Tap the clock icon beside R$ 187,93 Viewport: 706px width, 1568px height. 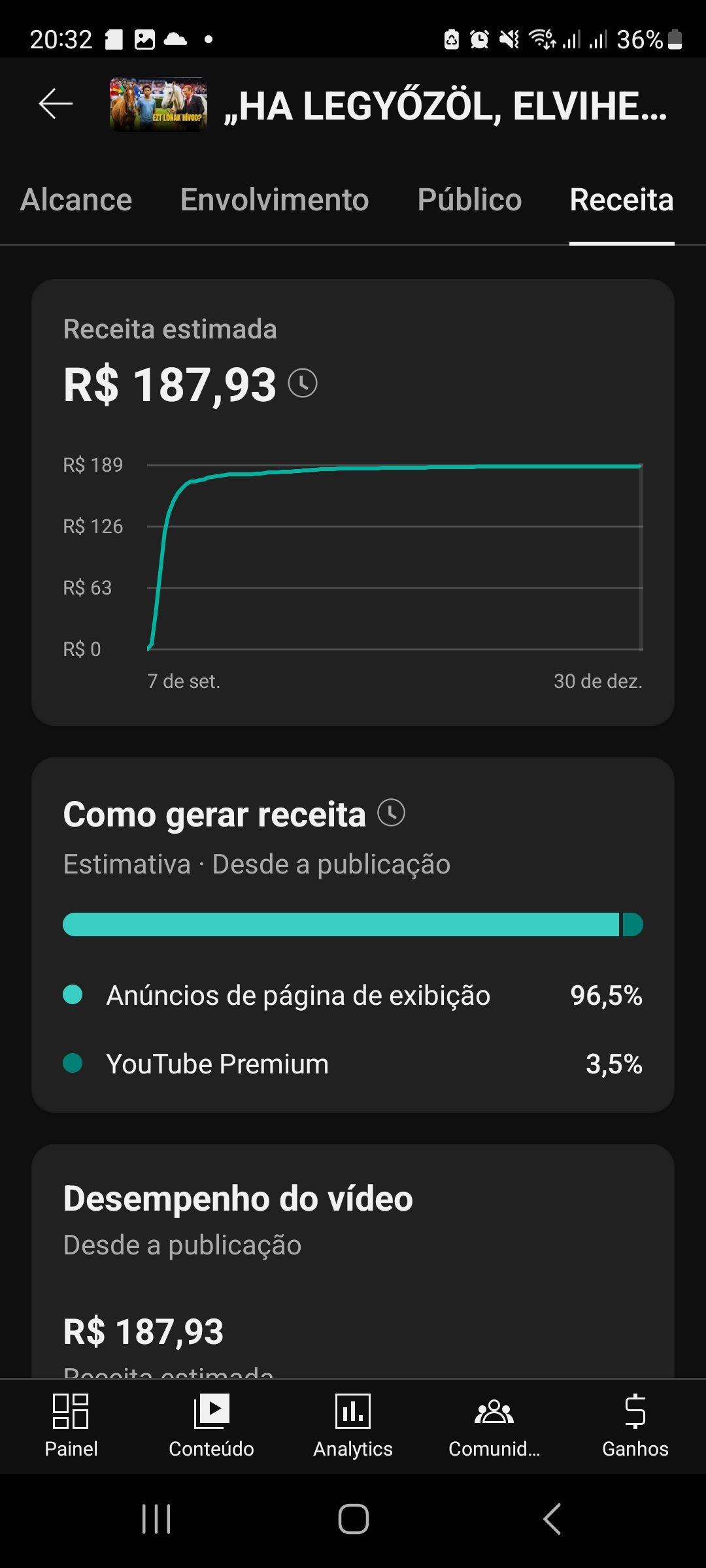[x=303, y=384]
